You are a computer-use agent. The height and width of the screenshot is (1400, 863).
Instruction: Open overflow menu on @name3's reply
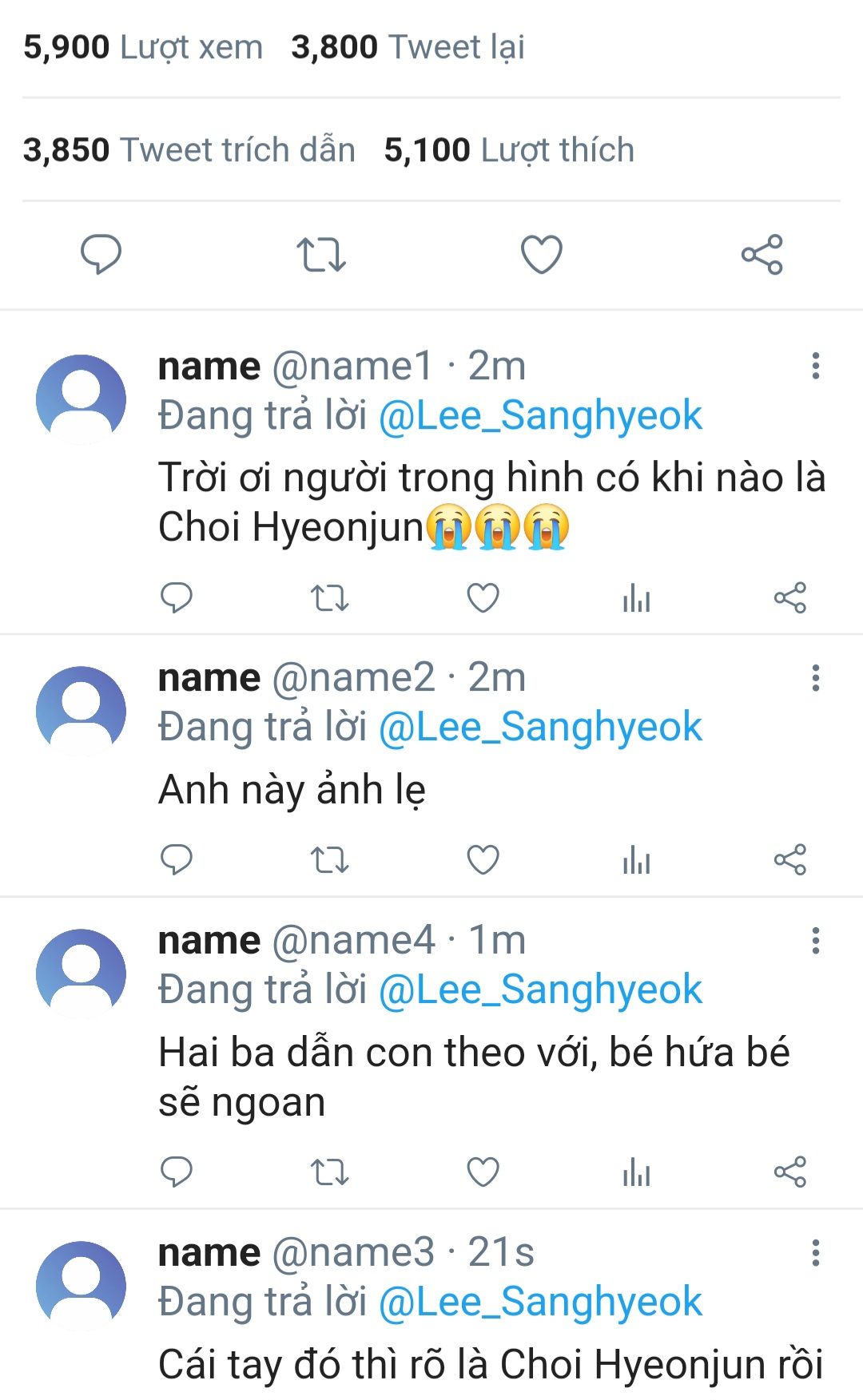coord(815,1253)
